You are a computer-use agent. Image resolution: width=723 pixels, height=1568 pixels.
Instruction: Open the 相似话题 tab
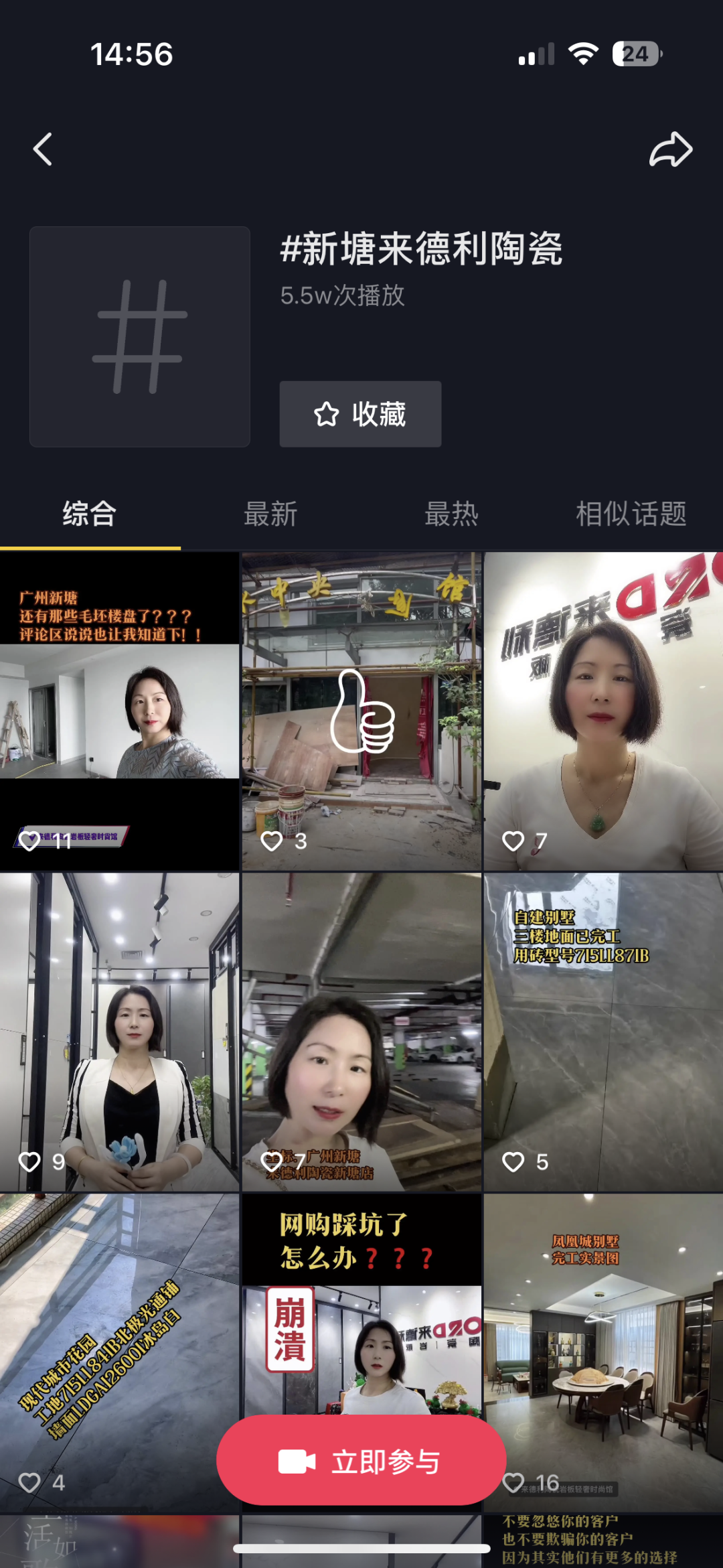coord(631,514)
